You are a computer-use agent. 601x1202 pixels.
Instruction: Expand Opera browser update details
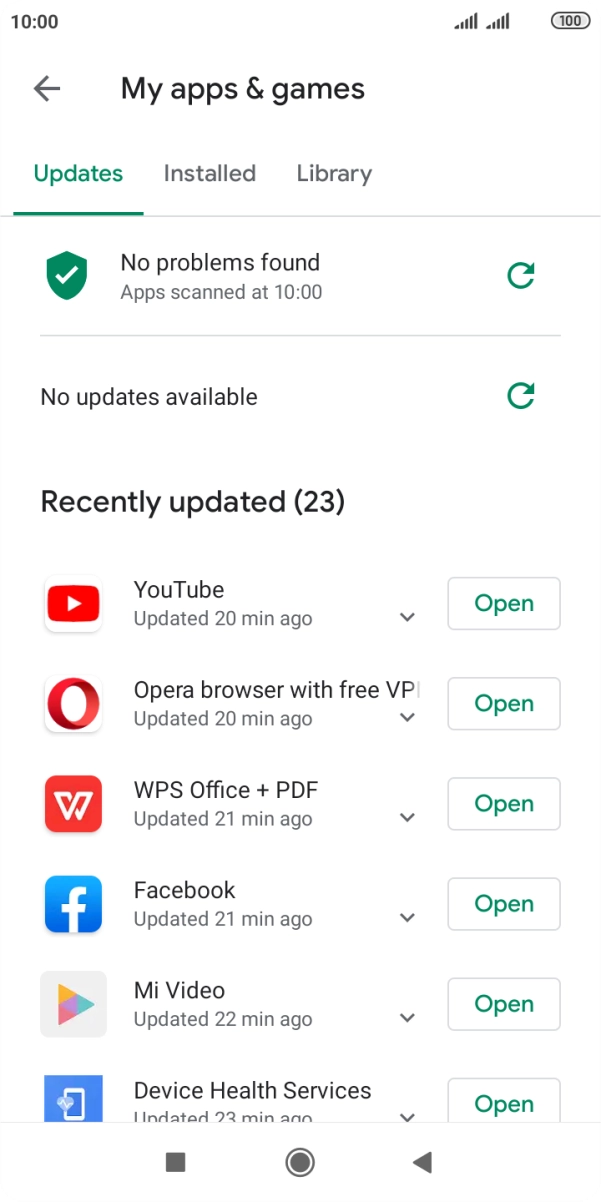tap(407, 717)
